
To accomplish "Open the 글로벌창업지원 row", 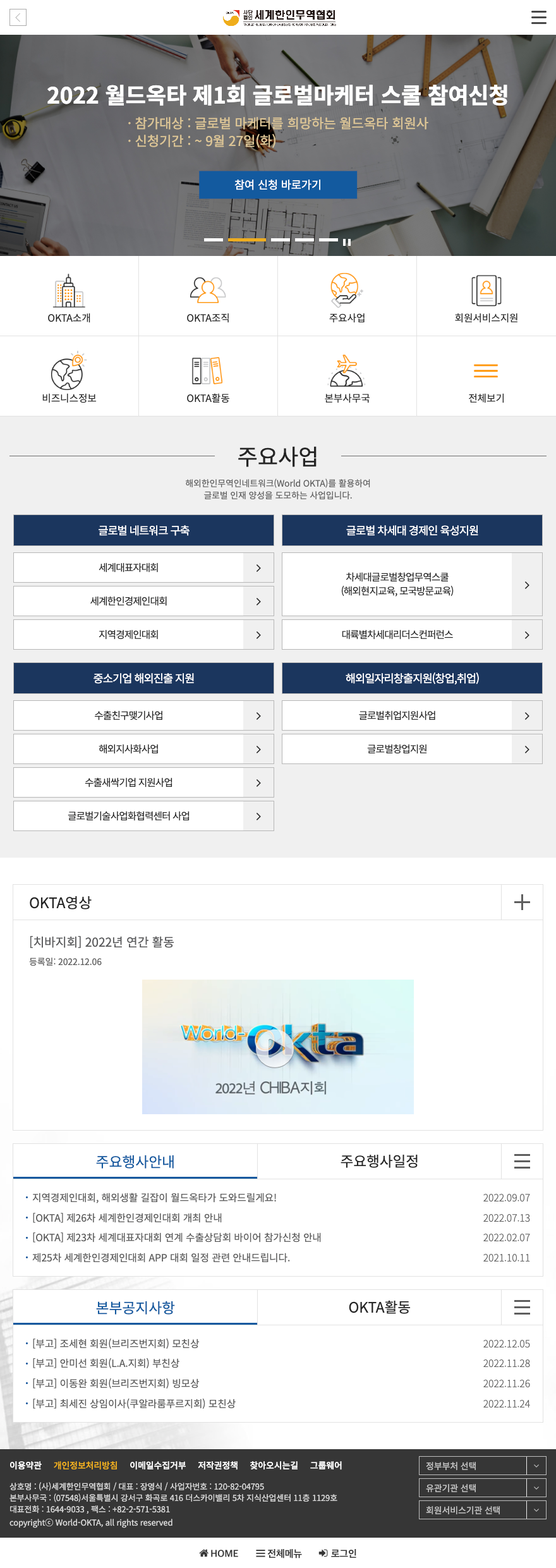I will [412, 749].
